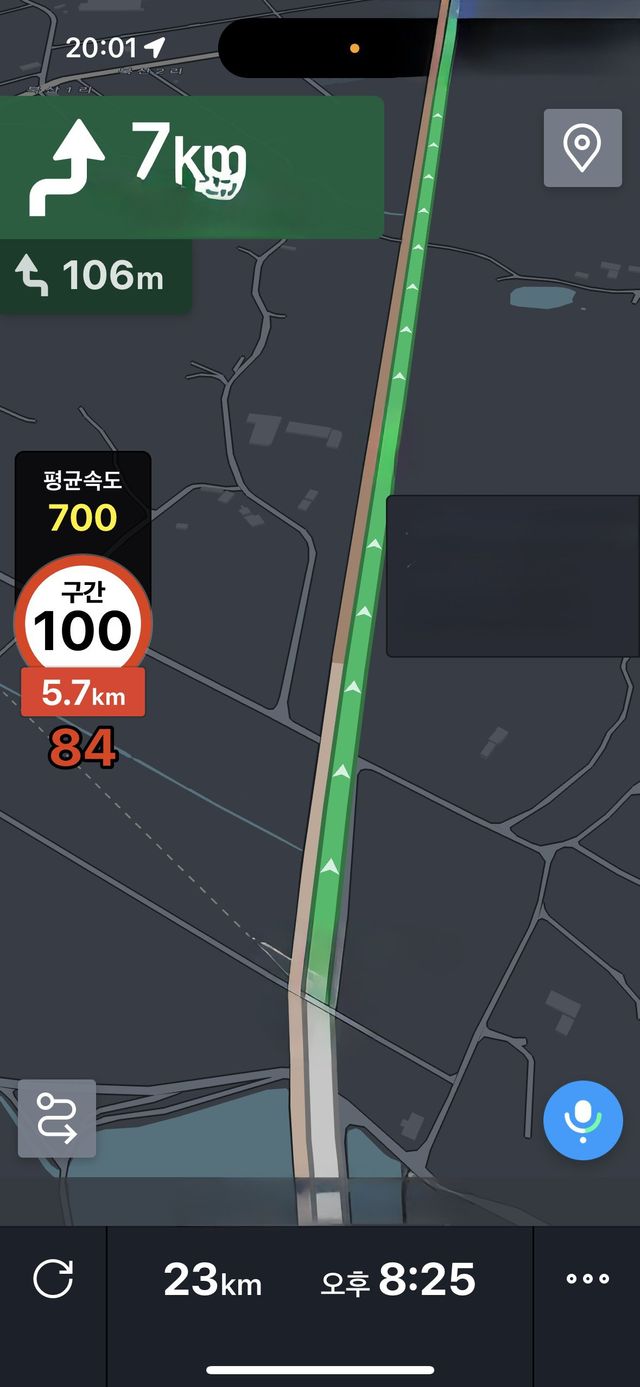The width and height of the screenshot is (640, 1387).
Task: Refresh the route with the reload icon
Action: 53,1279
